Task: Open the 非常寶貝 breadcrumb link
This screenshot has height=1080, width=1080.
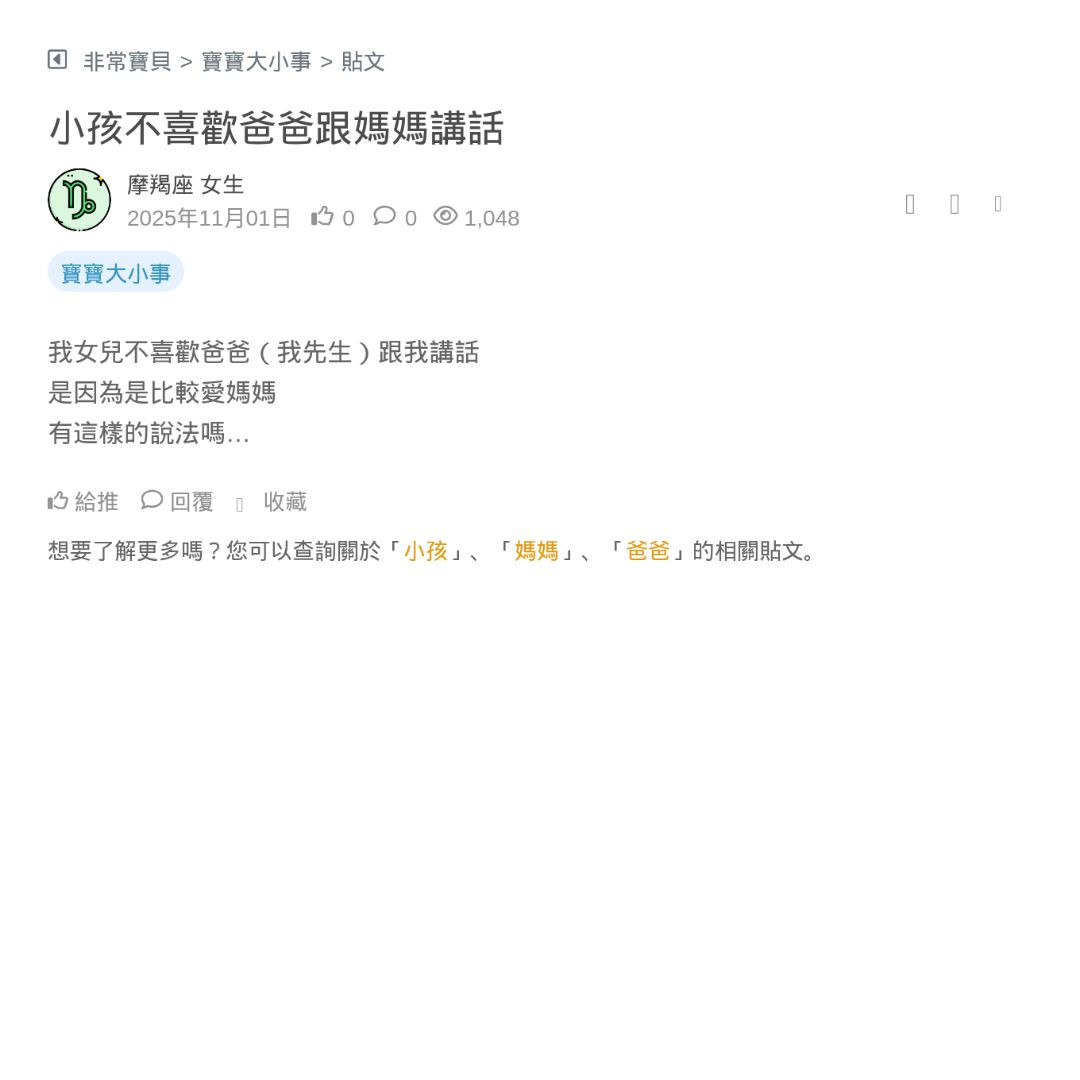Action: (x=127, y=62)
